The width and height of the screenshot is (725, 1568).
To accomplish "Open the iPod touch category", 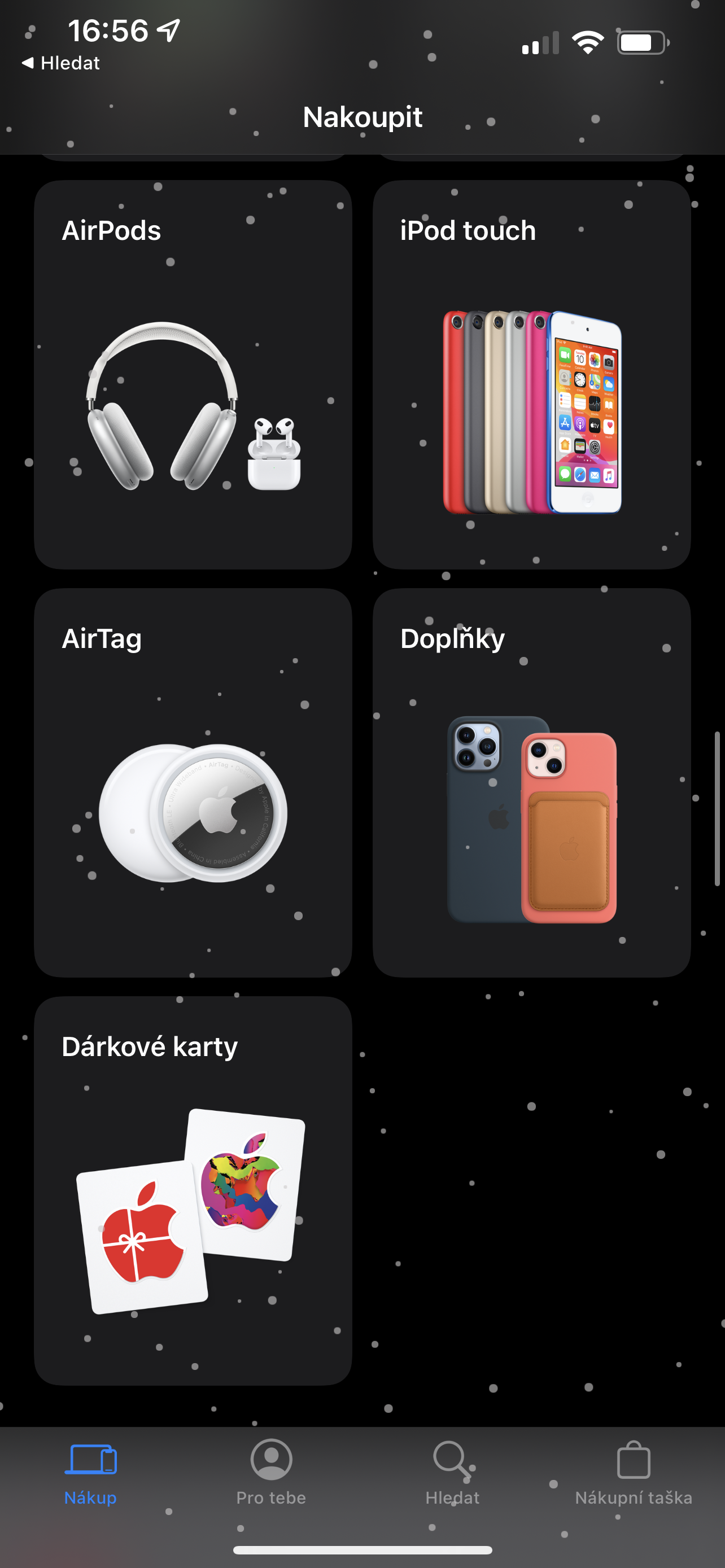I will point(531,374).
